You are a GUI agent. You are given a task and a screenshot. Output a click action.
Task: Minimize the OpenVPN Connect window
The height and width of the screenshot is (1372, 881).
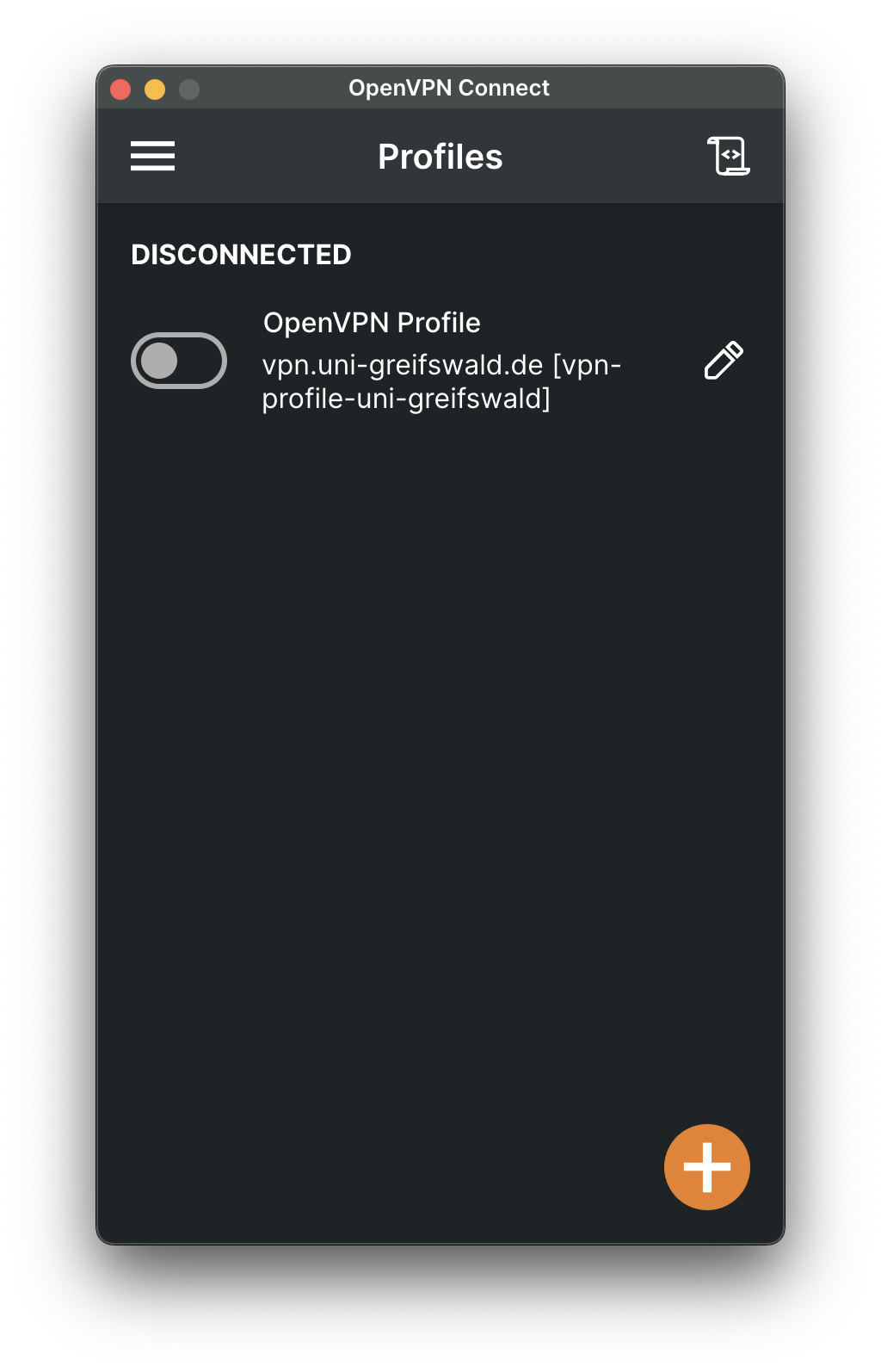tap(155, 90)
